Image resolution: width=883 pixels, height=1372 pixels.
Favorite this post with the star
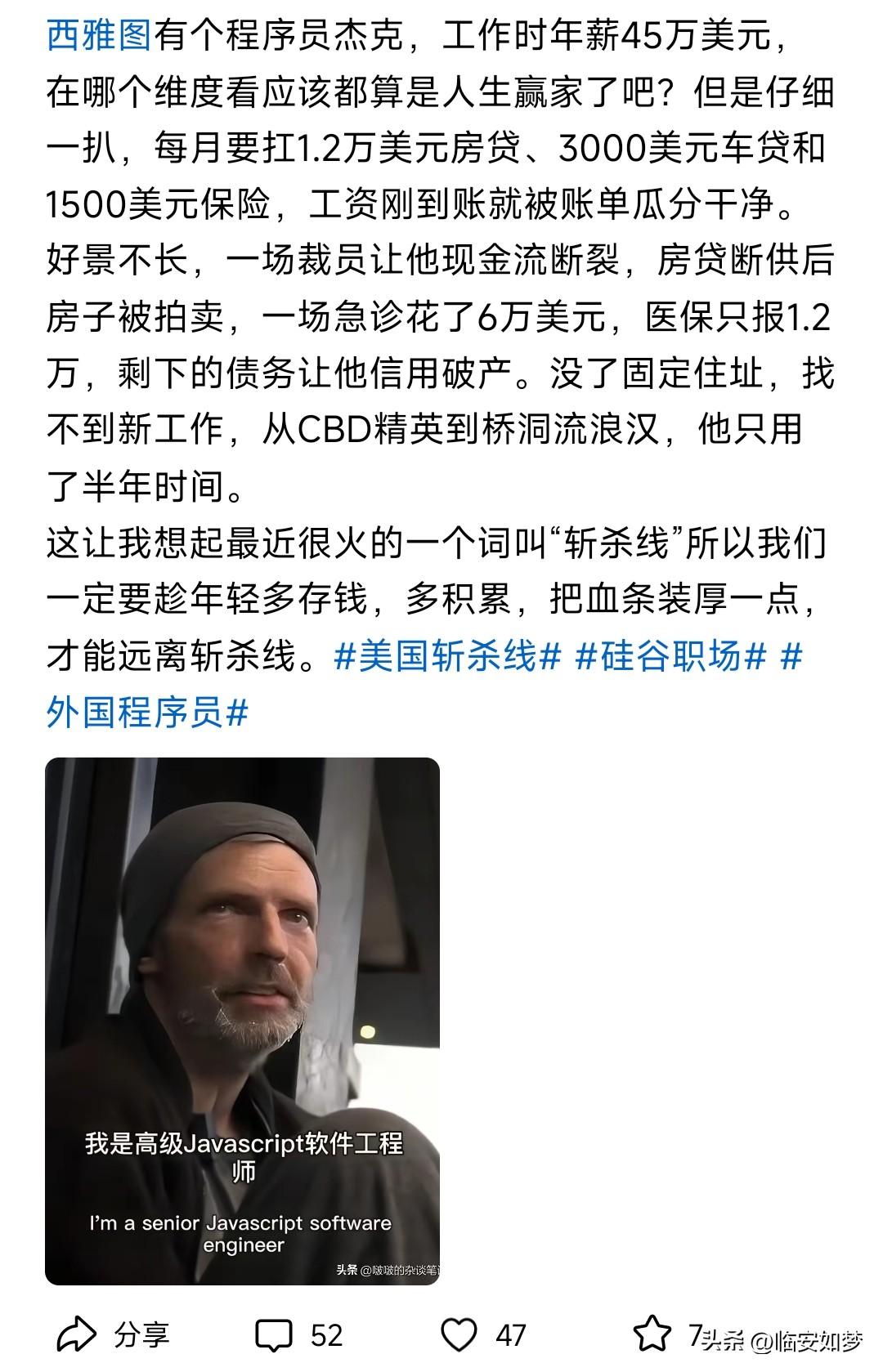coord(653,1335)
